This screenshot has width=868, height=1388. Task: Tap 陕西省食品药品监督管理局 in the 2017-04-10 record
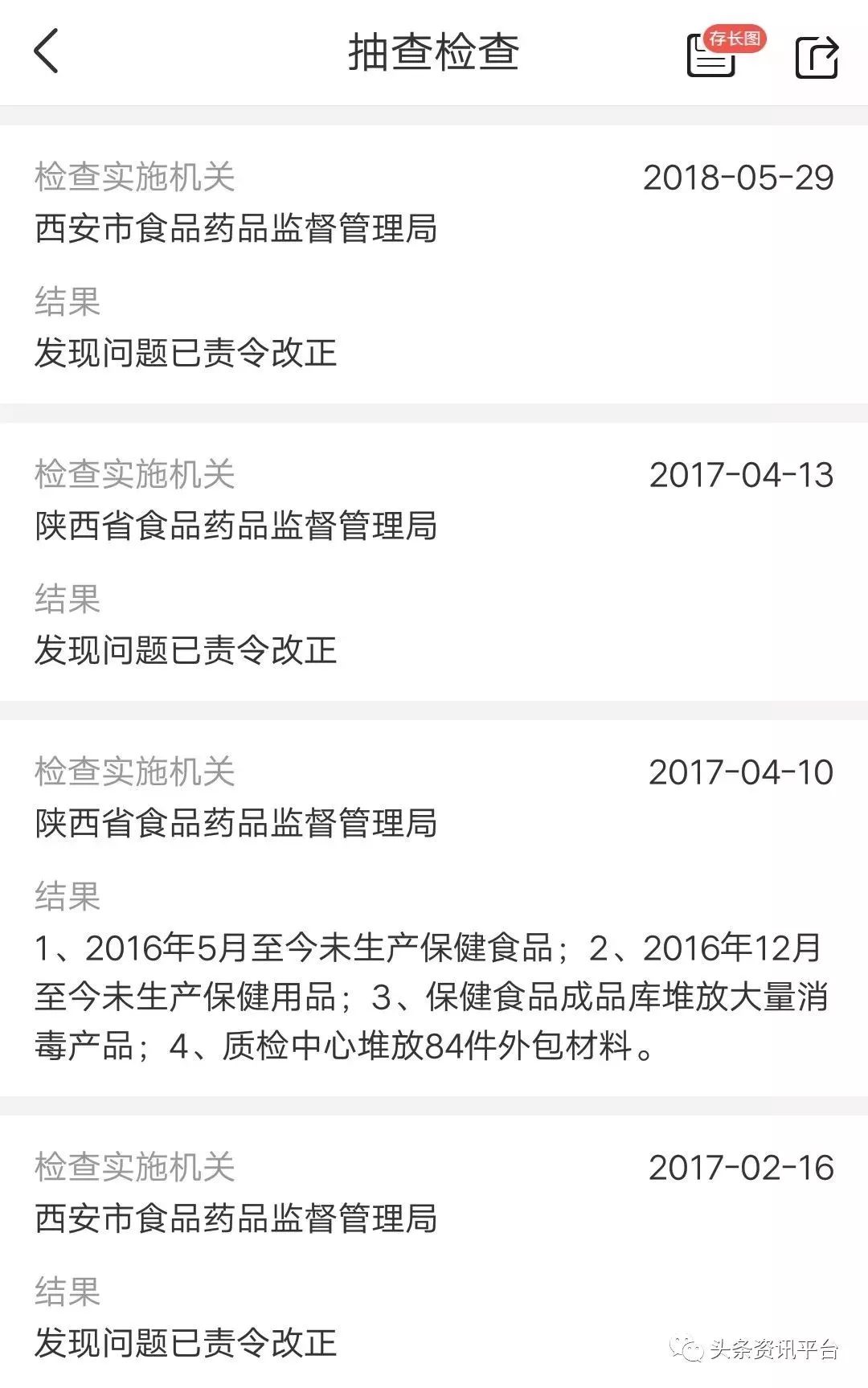(235, 823)
